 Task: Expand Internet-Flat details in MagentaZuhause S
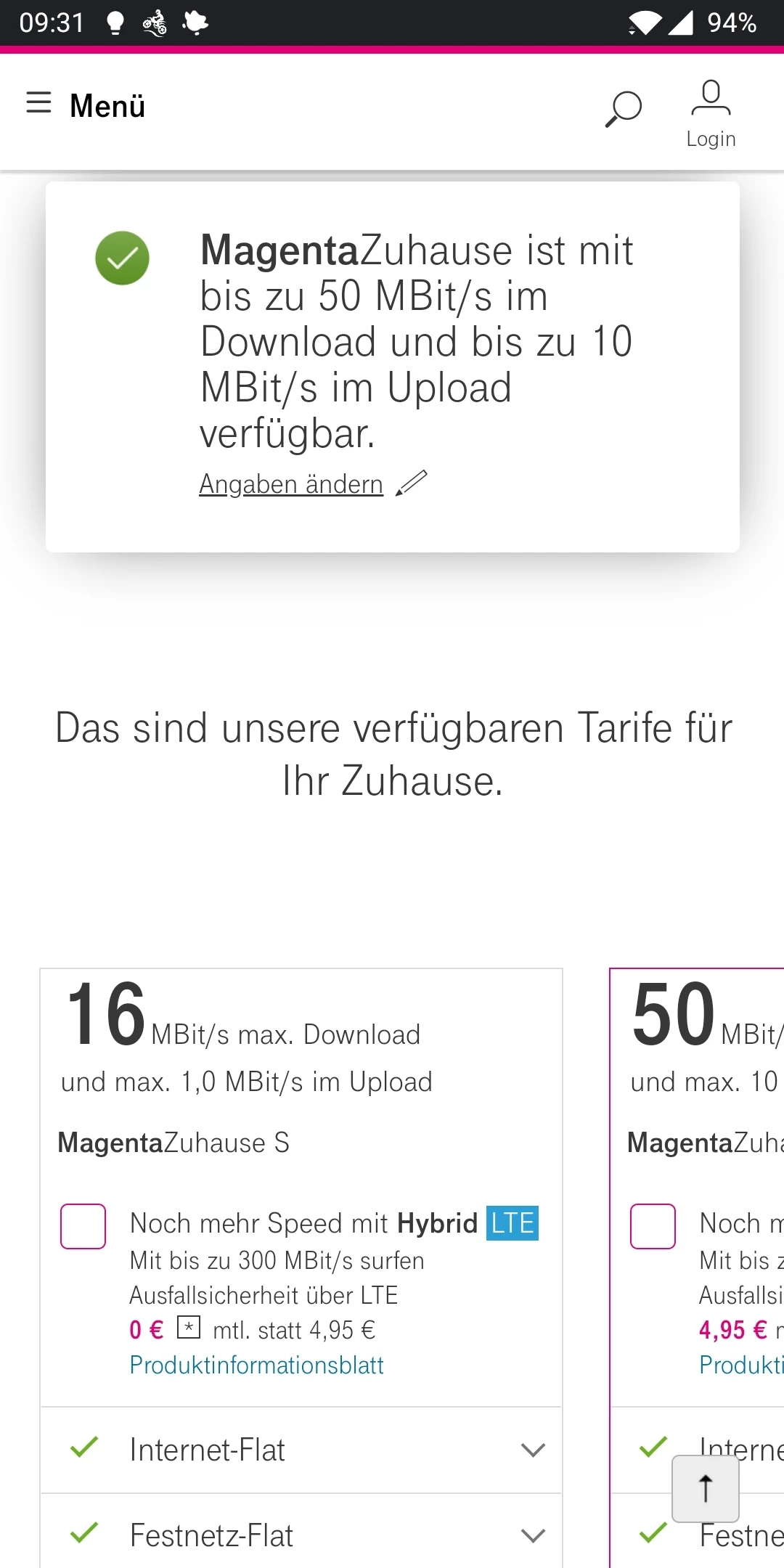click(533, 1450)
